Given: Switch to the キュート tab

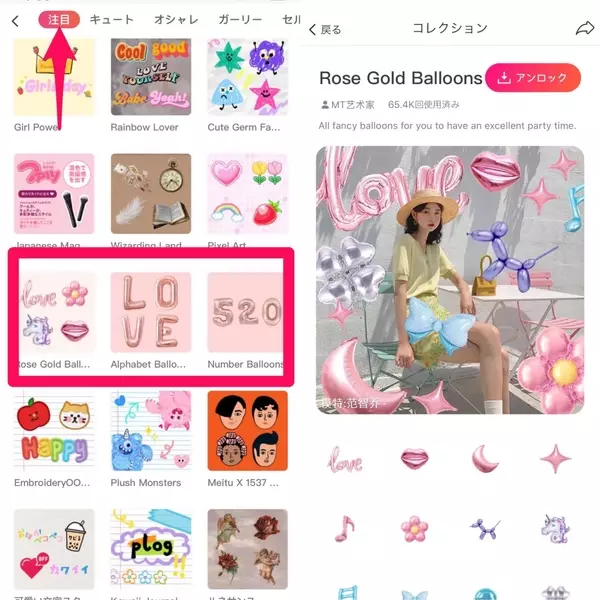Looking at the screenshot, I should (x=111, y=20).
